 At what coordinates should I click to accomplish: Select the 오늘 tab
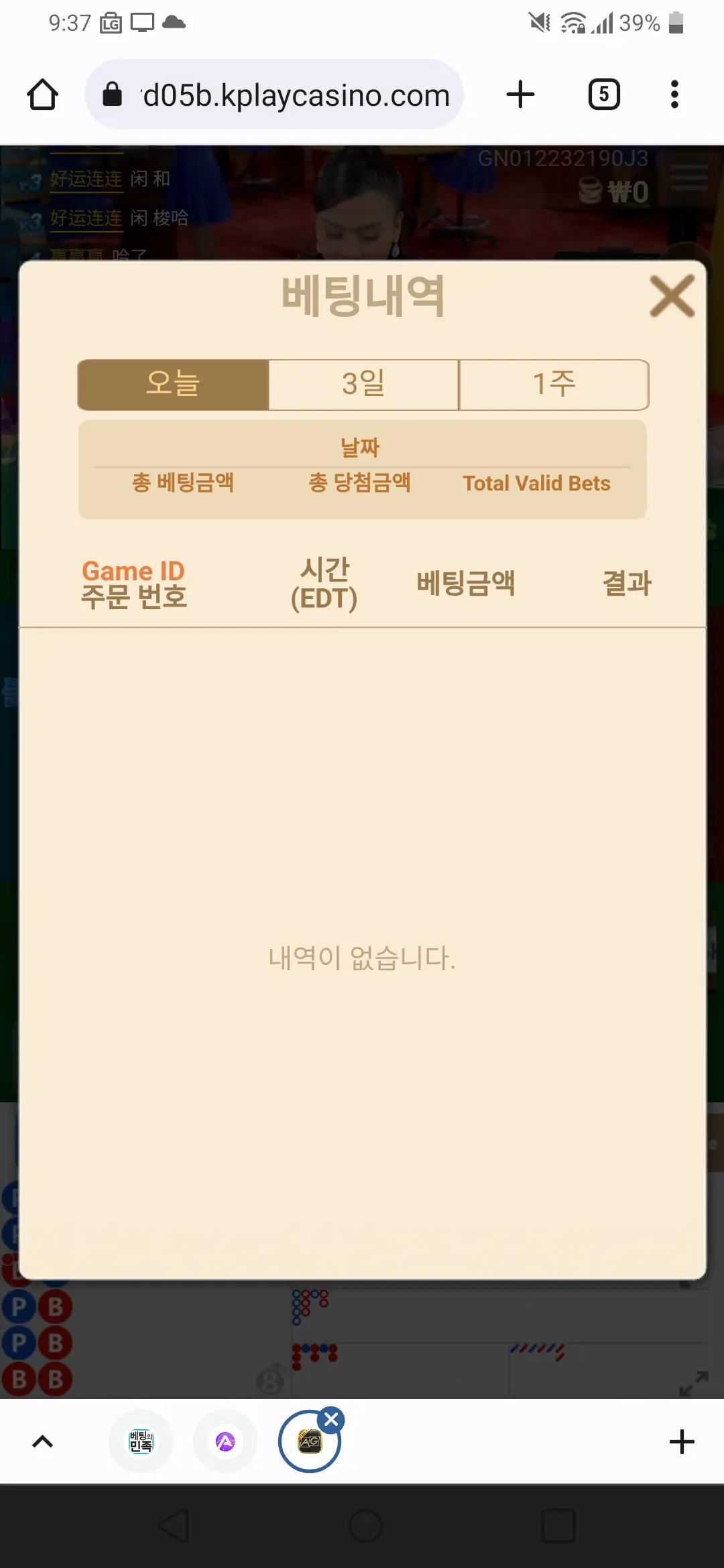point(173,385)
